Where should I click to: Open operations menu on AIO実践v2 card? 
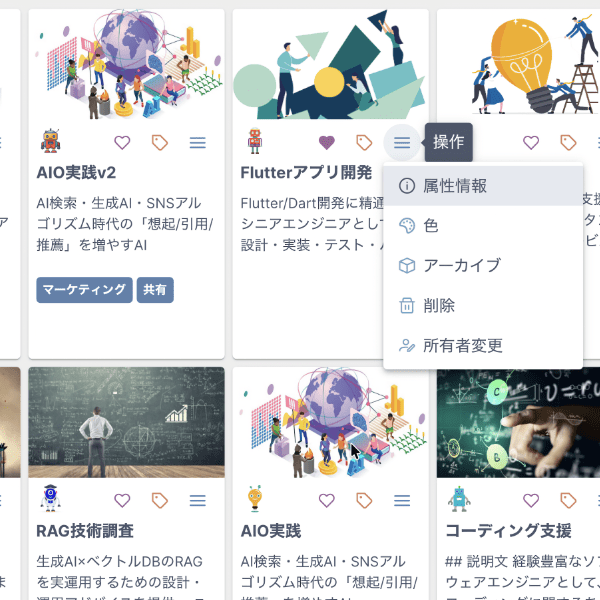pos(197,143)
